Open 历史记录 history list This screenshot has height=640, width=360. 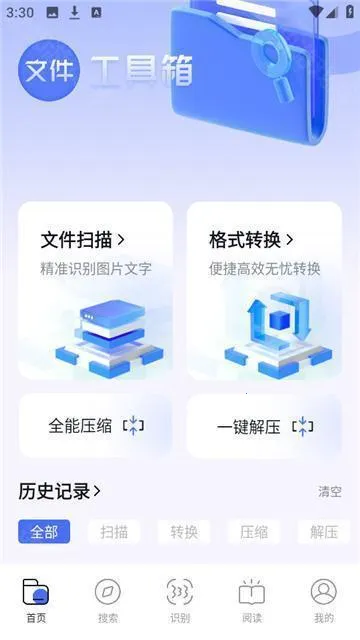click(x=59, y=491)
